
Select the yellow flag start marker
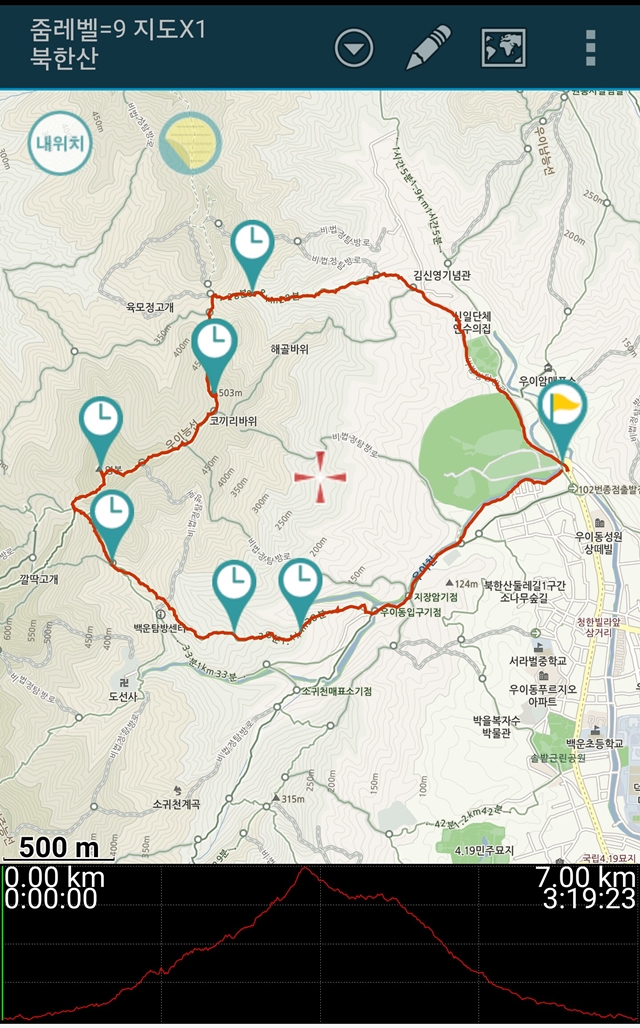pyautogui.click(x=563, y=412)
